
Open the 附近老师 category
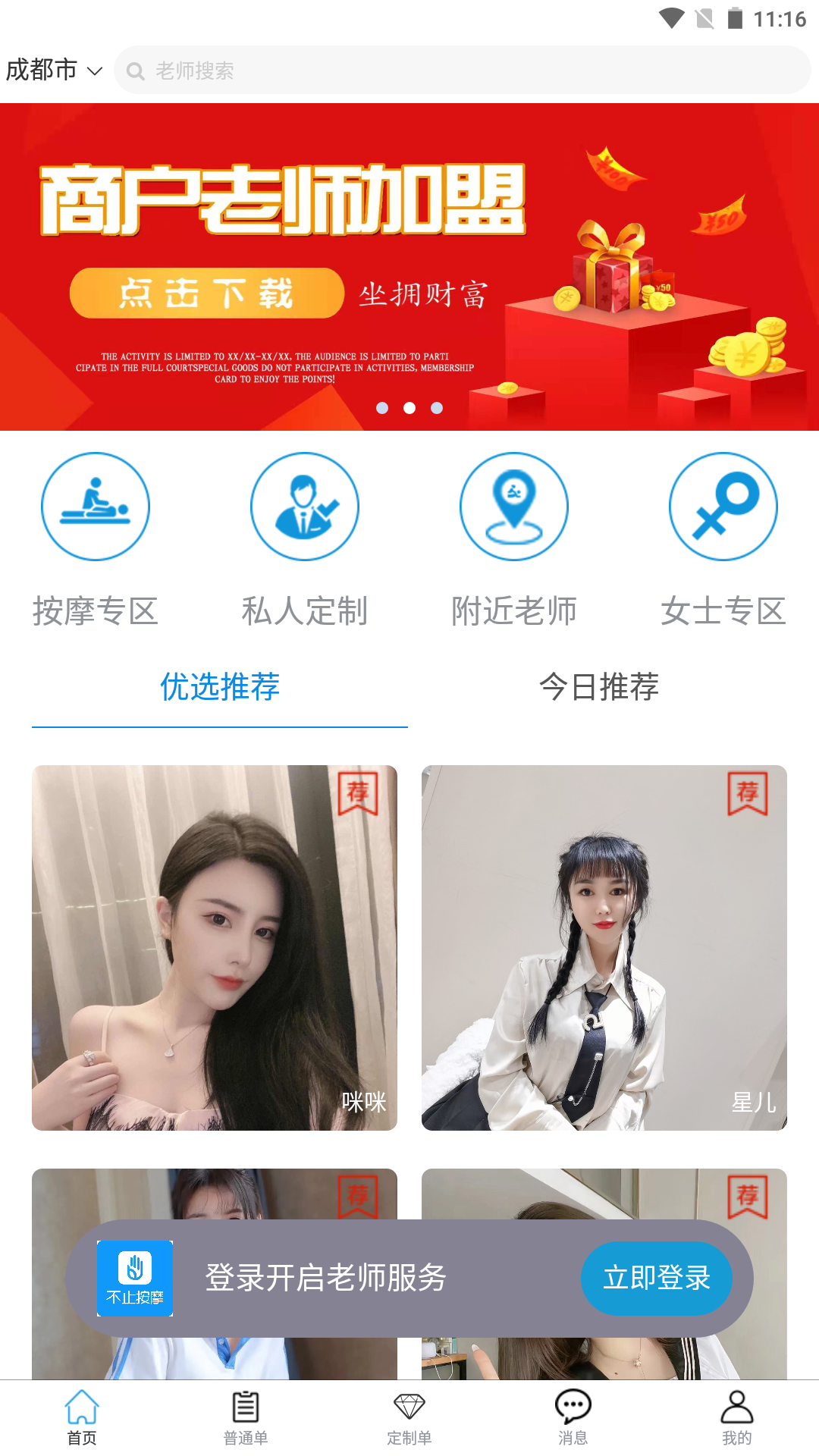click(x=514, y=540)
